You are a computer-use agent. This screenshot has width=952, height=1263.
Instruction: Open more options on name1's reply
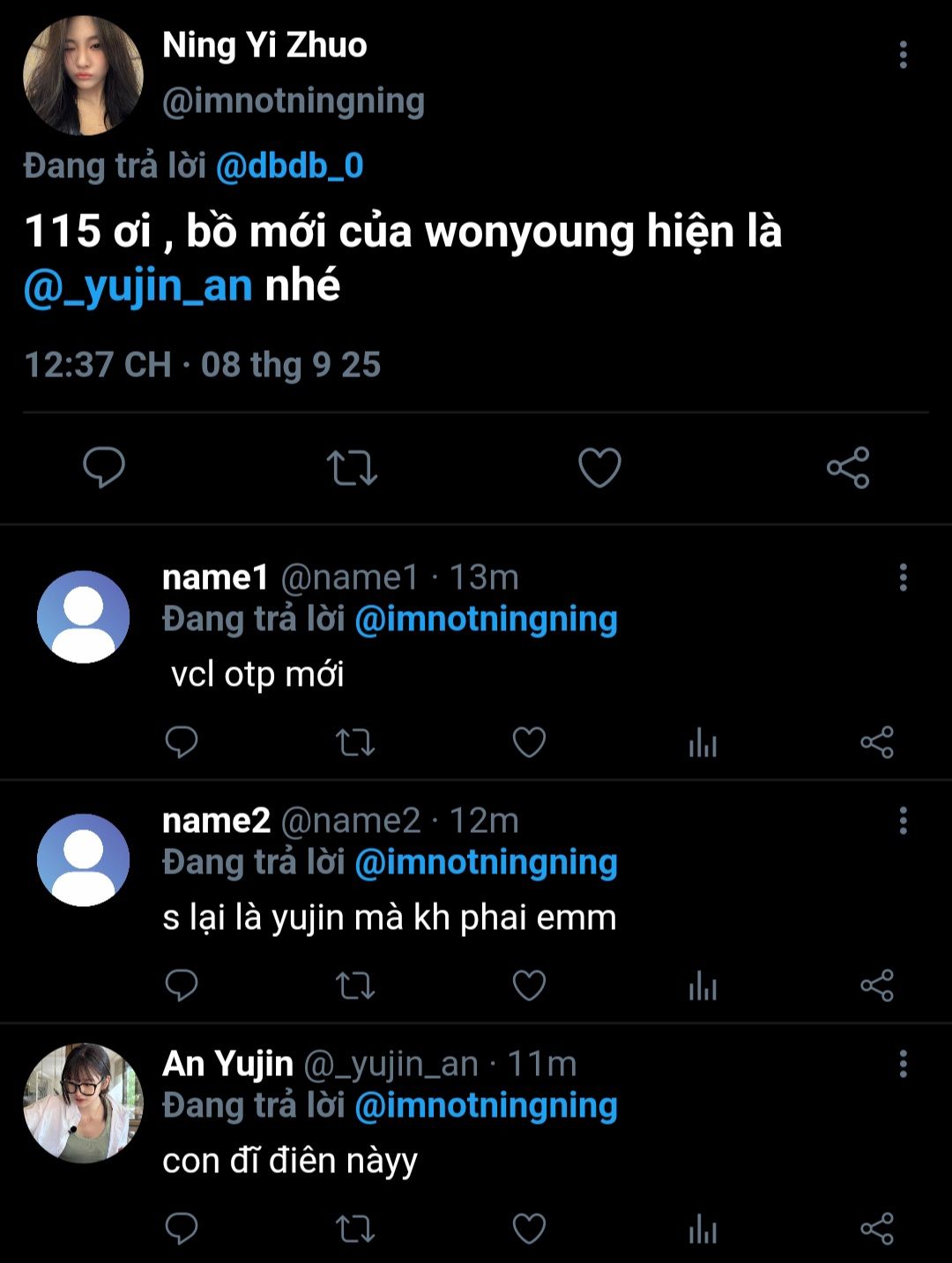pyautogui.click(x=903, y=578)
